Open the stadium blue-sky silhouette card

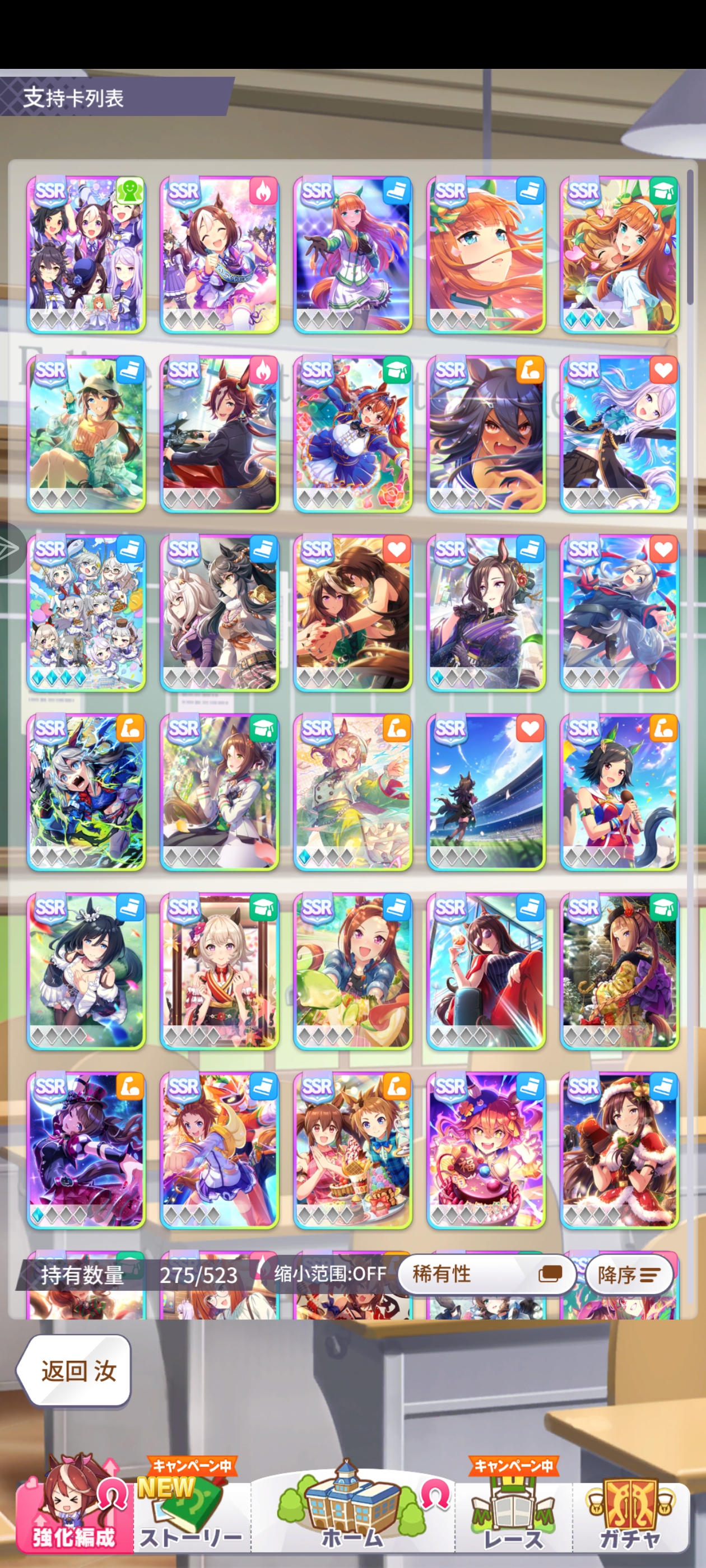point(486,792)
